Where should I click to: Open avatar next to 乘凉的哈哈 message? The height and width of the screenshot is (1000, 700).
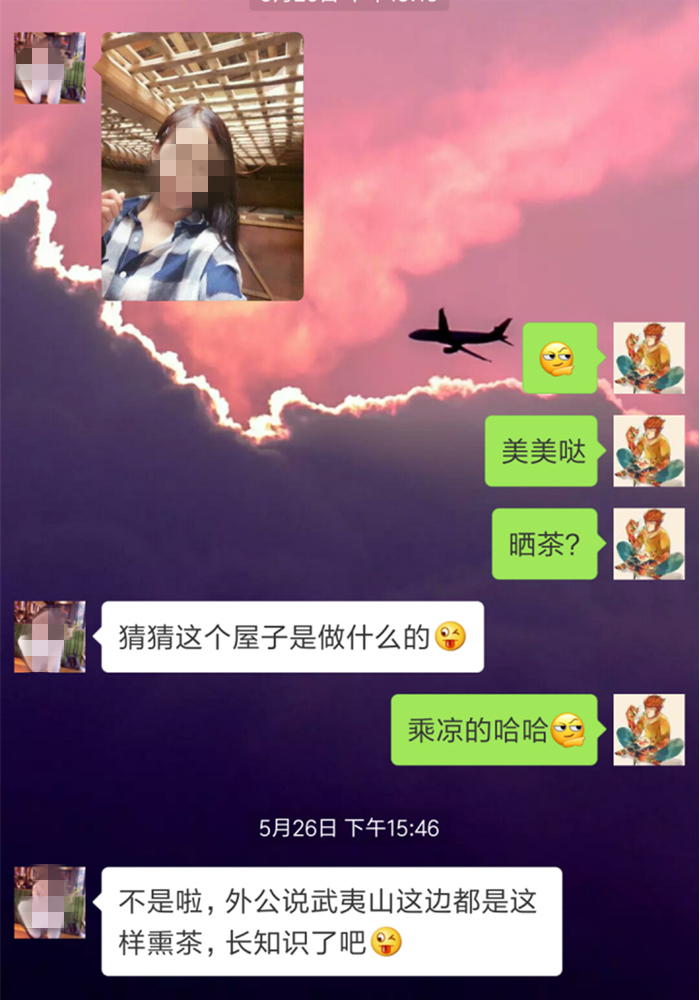pyautogui.click(x=648, y=730)
